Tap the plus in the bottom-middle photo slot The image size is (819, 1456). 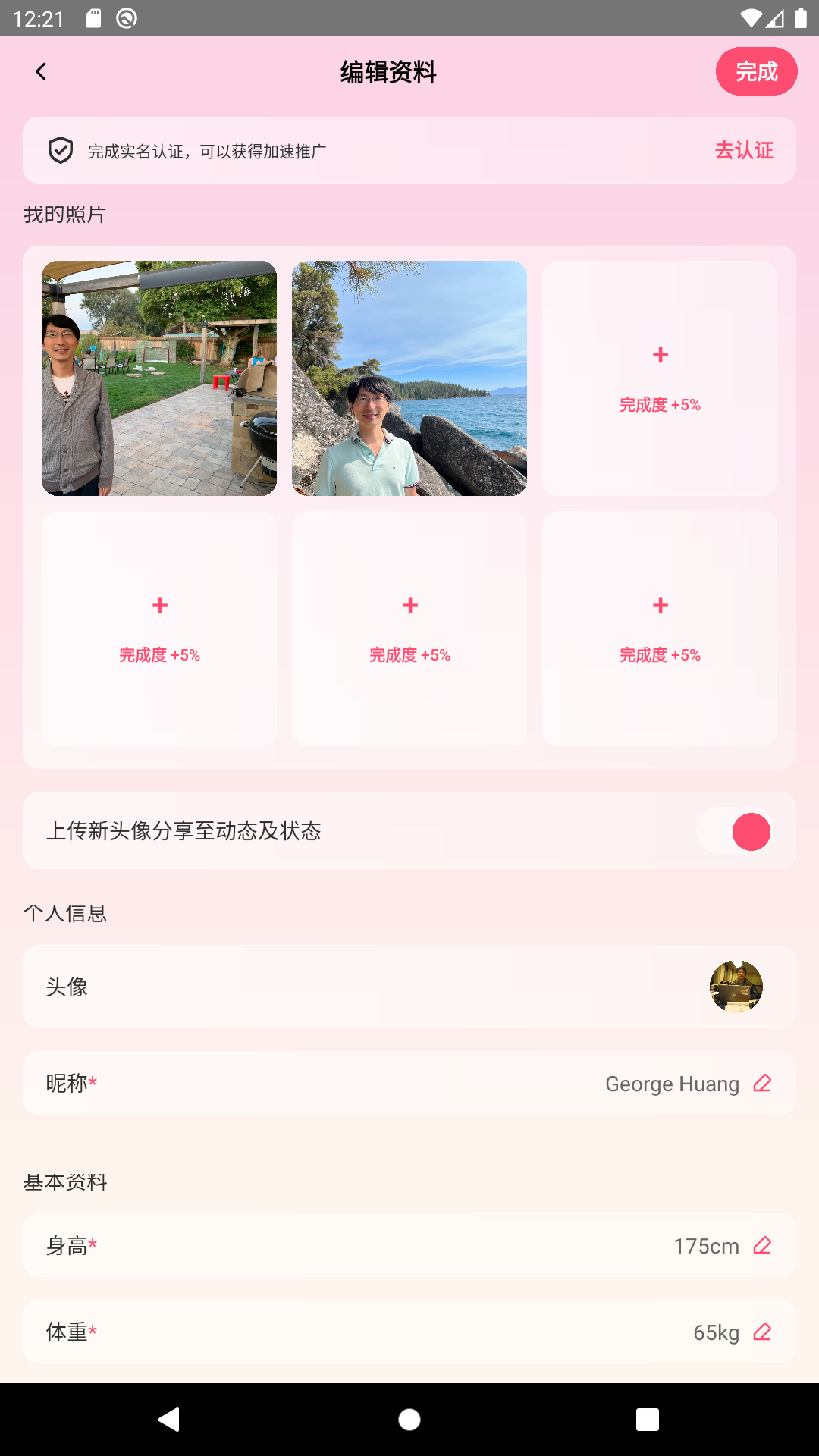pyautogui.click(x=409, y=627)
